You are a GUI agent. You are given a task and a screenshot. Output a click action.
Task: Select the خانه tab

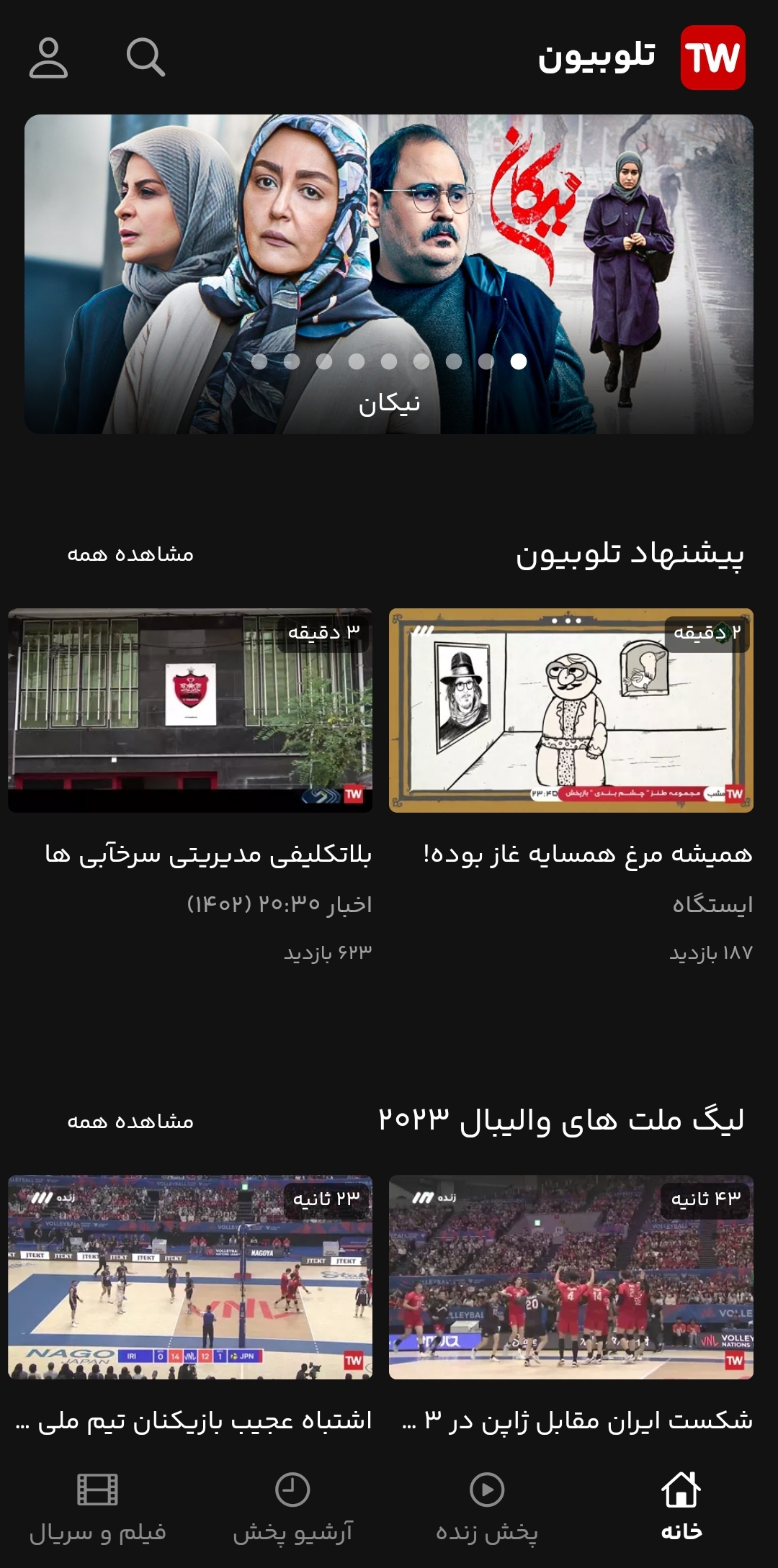[681, 1508]
